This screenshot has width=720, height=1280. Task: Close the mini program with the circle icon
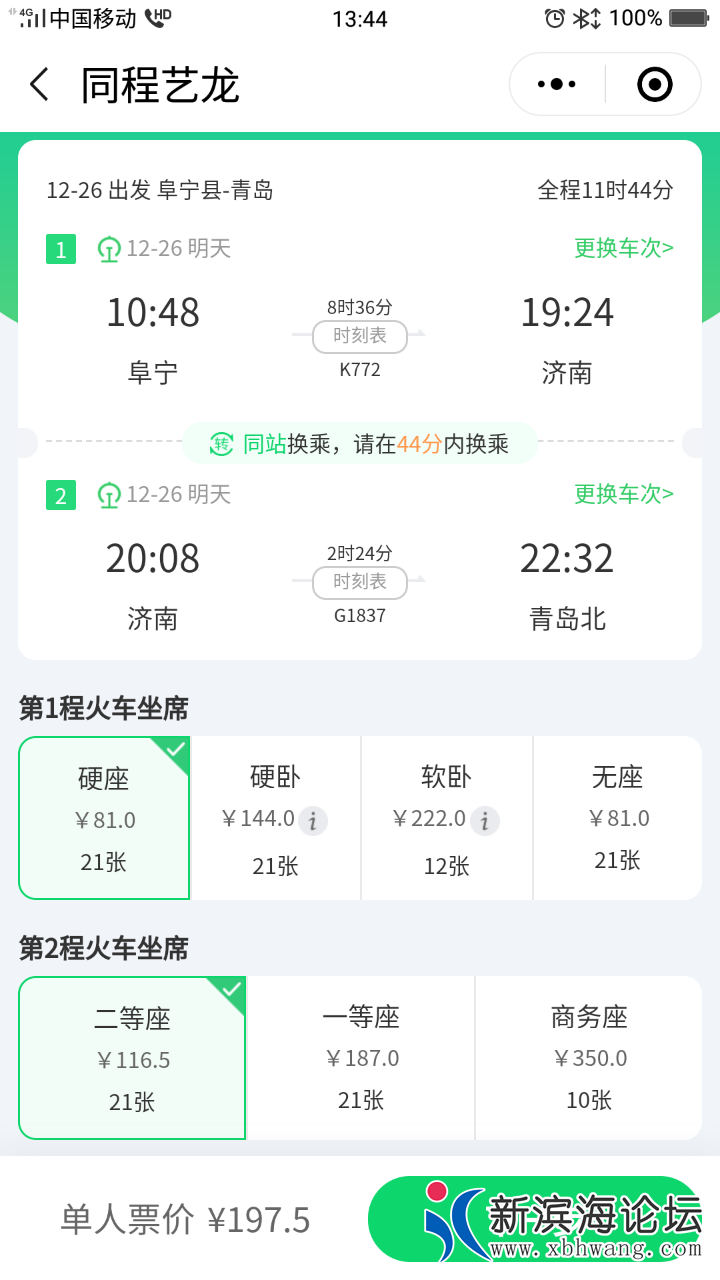click(x=654, y=85)
